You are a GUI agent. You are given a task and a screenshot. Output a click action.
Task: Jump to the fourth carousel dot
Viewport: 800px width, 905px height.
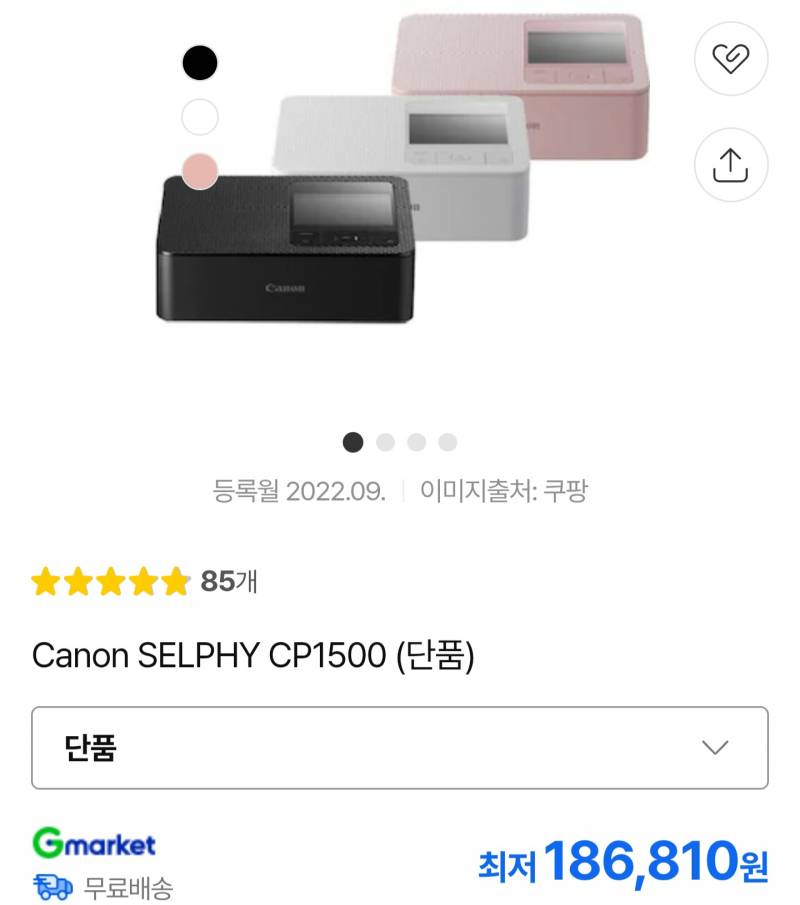click(x=447, y=440)
